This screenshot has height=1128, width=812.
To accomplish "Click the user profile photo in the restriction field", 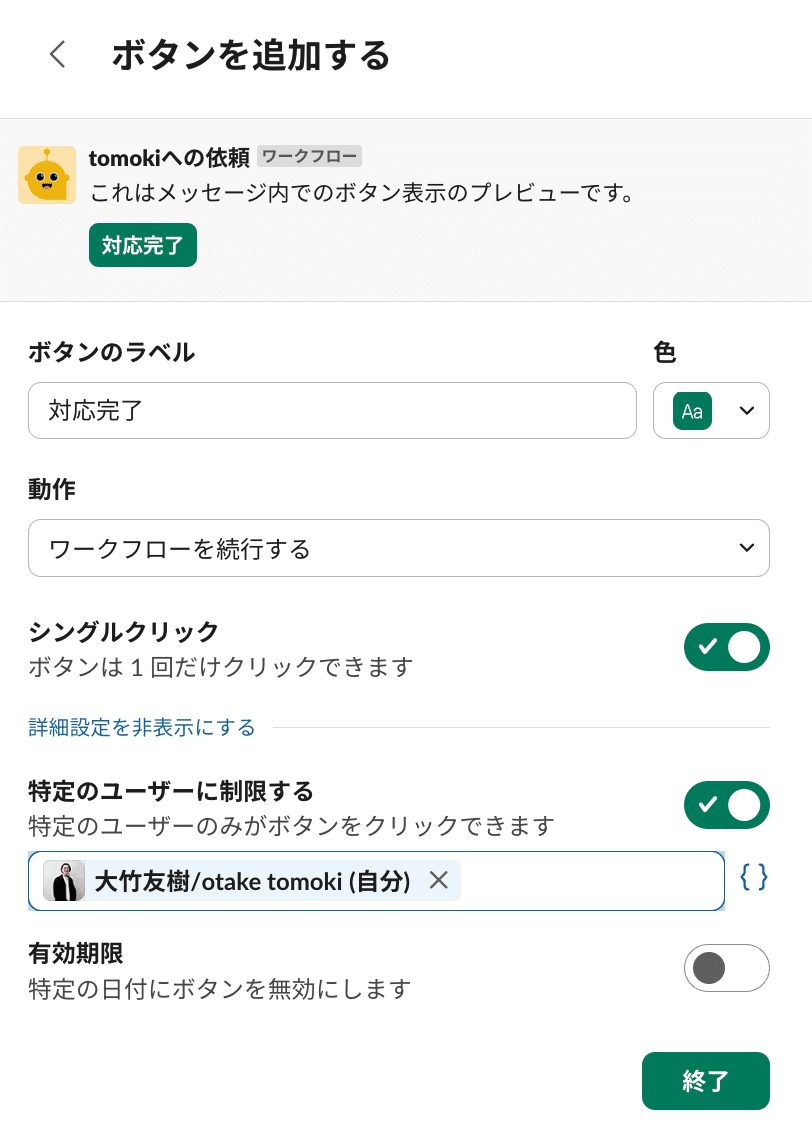I will [64, 881].
